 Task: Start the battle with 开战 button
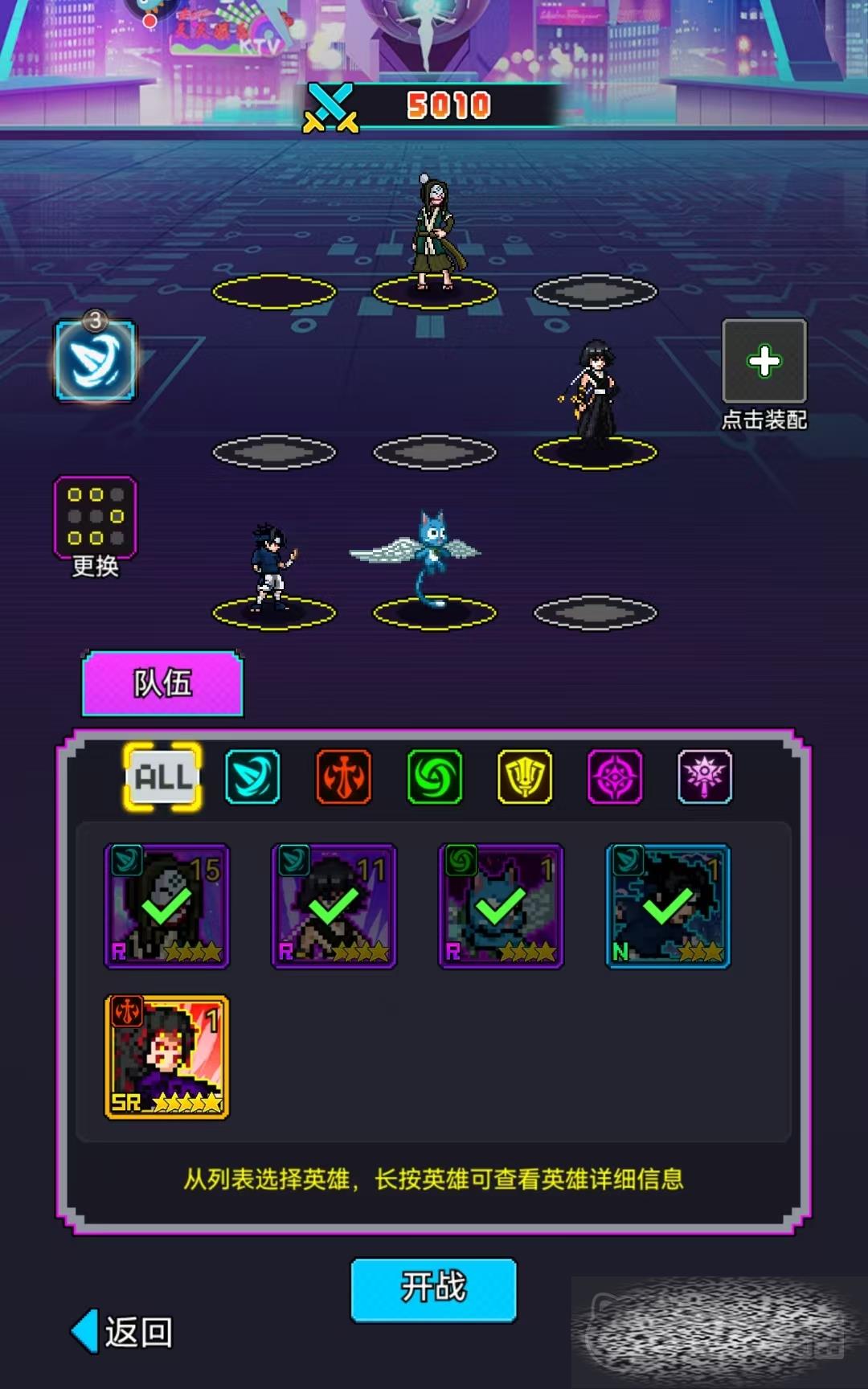pyautogui.click(x=433, y=1289)
